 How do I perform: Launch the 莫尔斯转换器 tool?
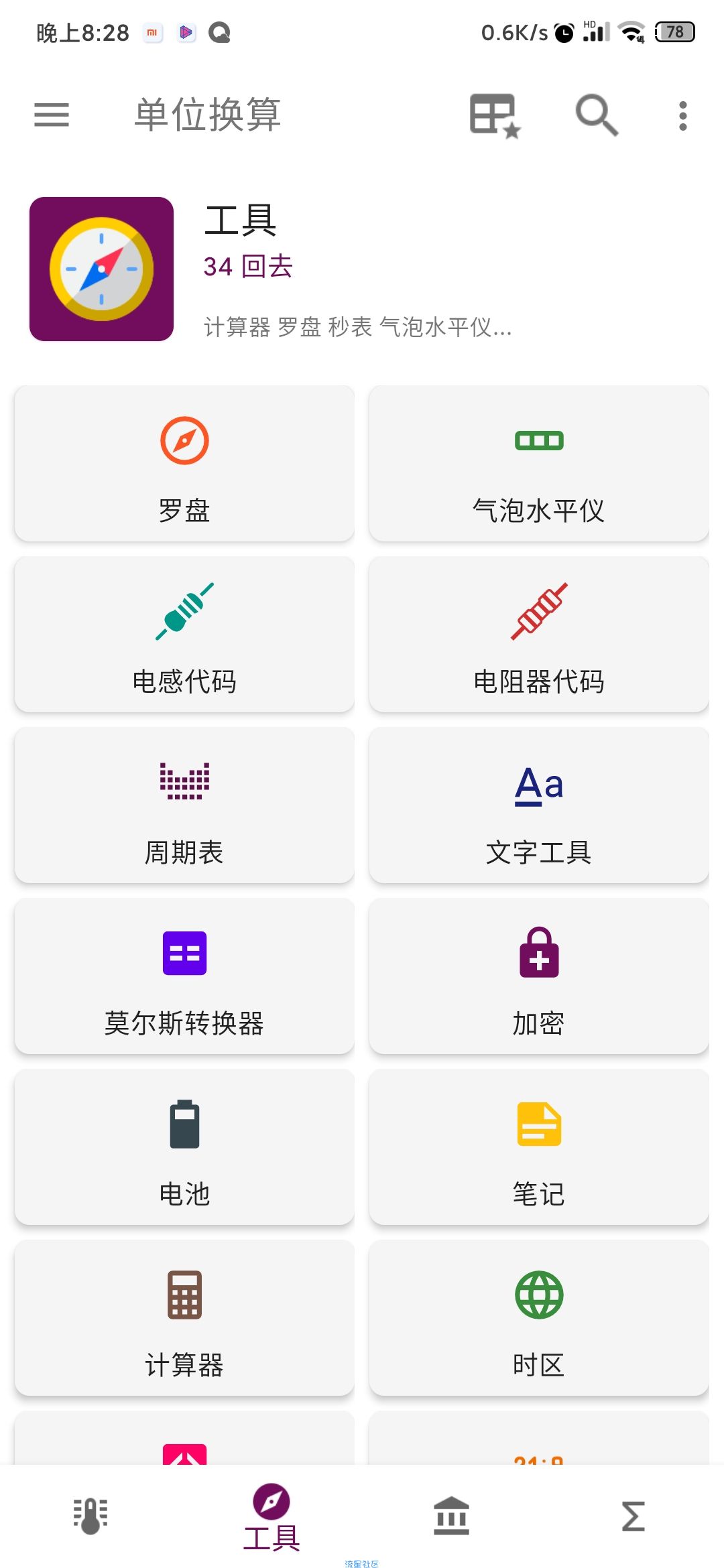point(184,976)
